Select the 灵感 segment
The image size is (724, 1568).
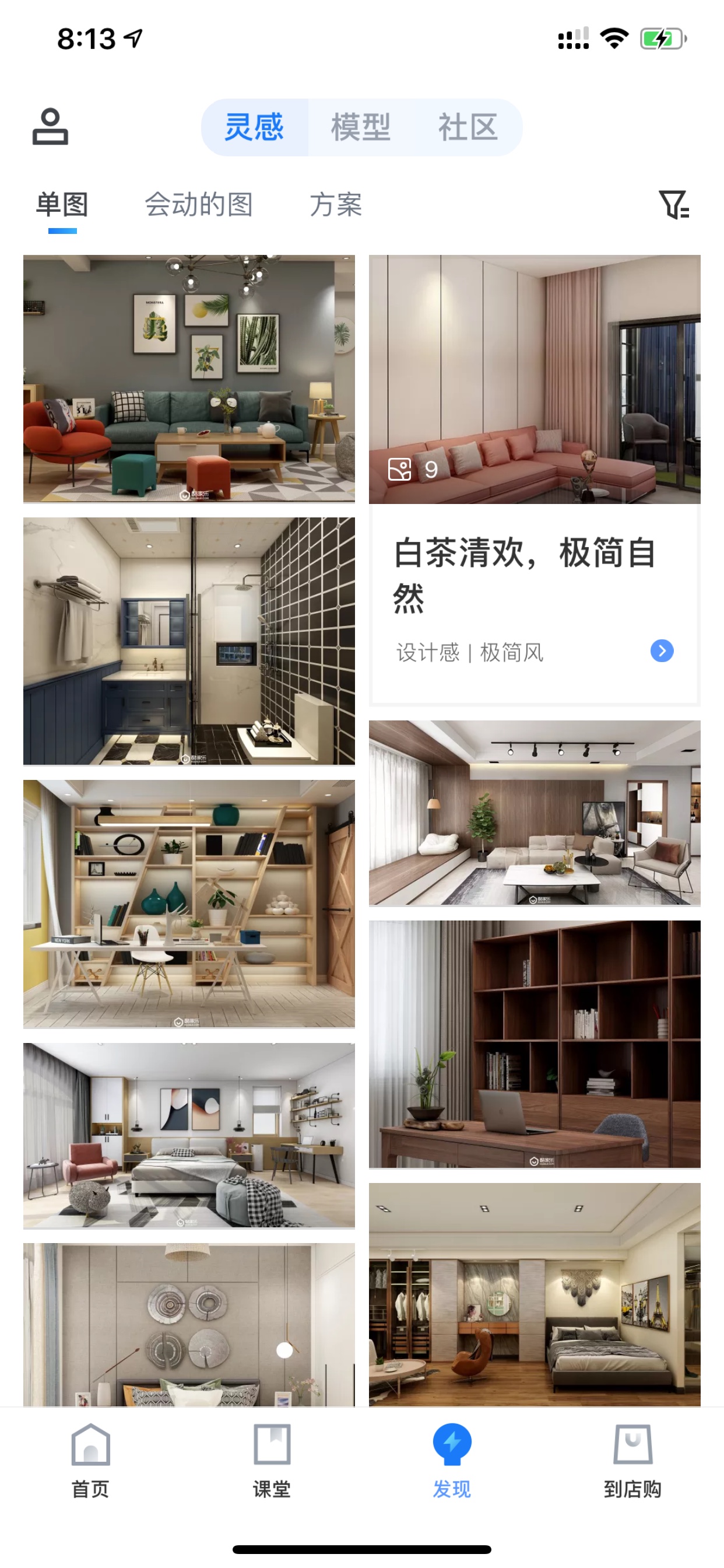254,127
